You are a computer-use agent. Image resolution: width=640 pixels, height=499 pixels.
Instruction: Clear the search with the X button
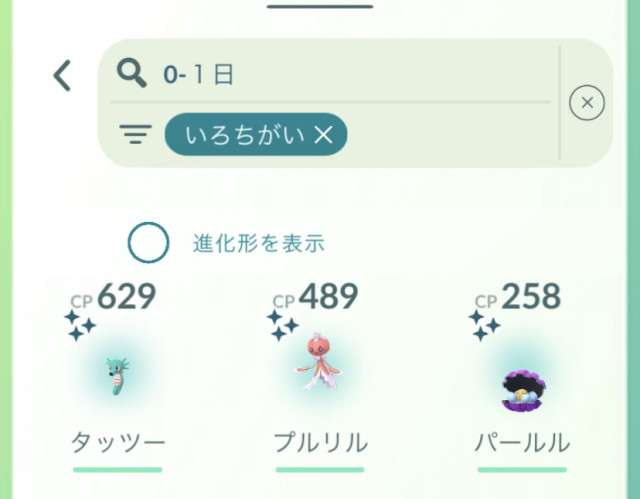pyautogui.click(x=587, y=103)
